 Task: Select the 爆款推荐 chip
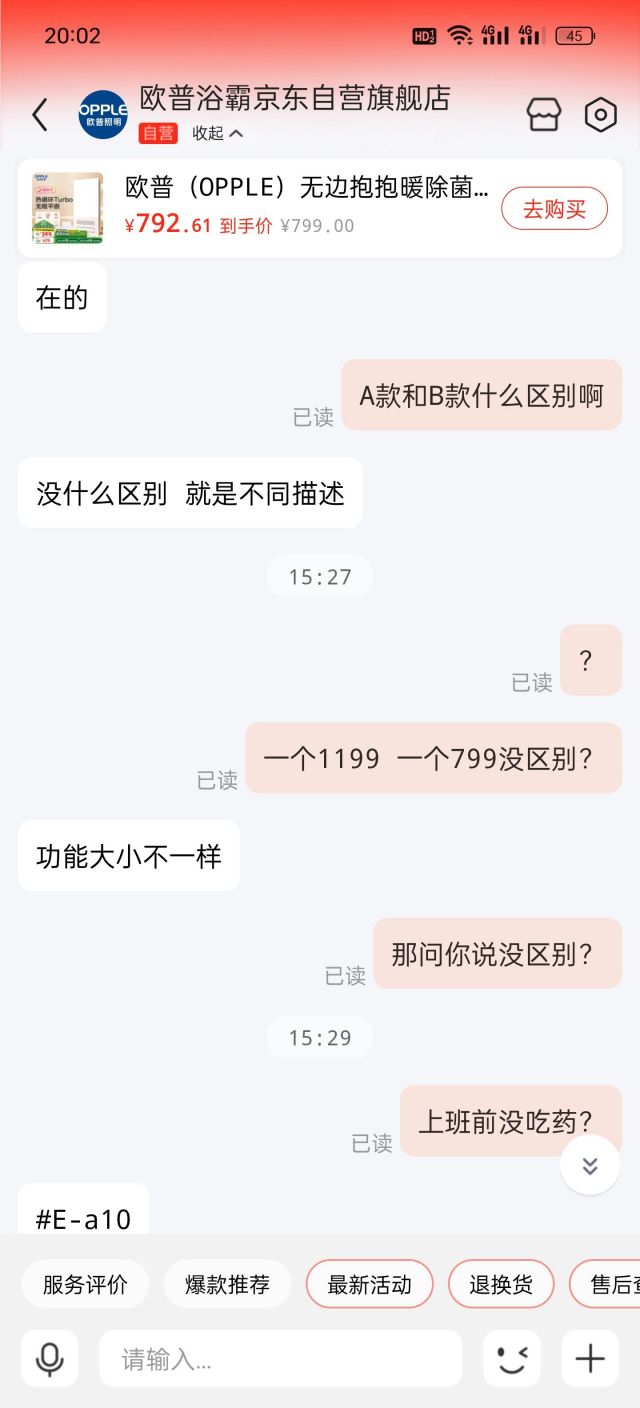click(227, 1284)
